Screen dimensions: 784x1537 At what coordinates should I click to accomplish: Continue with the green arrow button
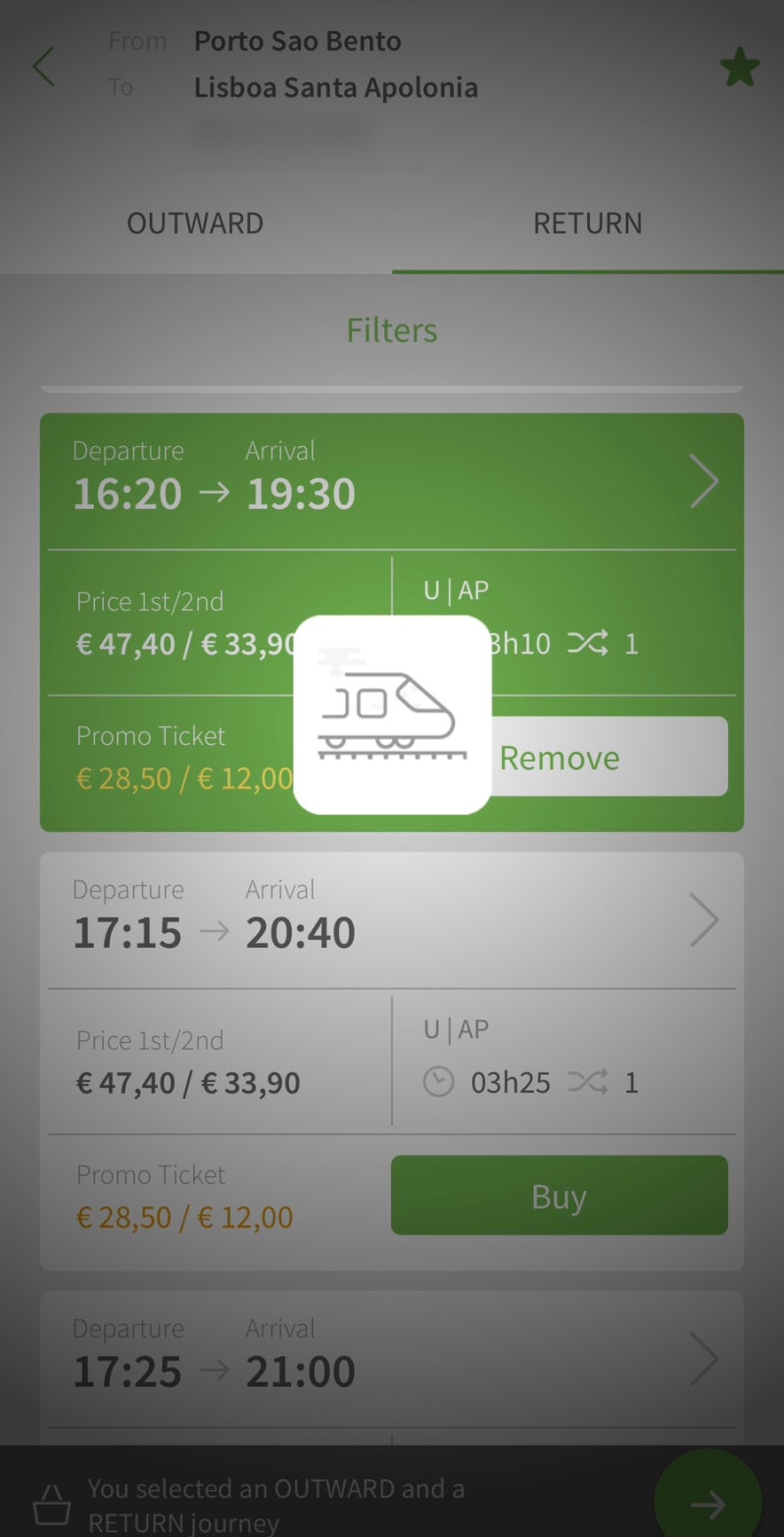pos(708,1500)
